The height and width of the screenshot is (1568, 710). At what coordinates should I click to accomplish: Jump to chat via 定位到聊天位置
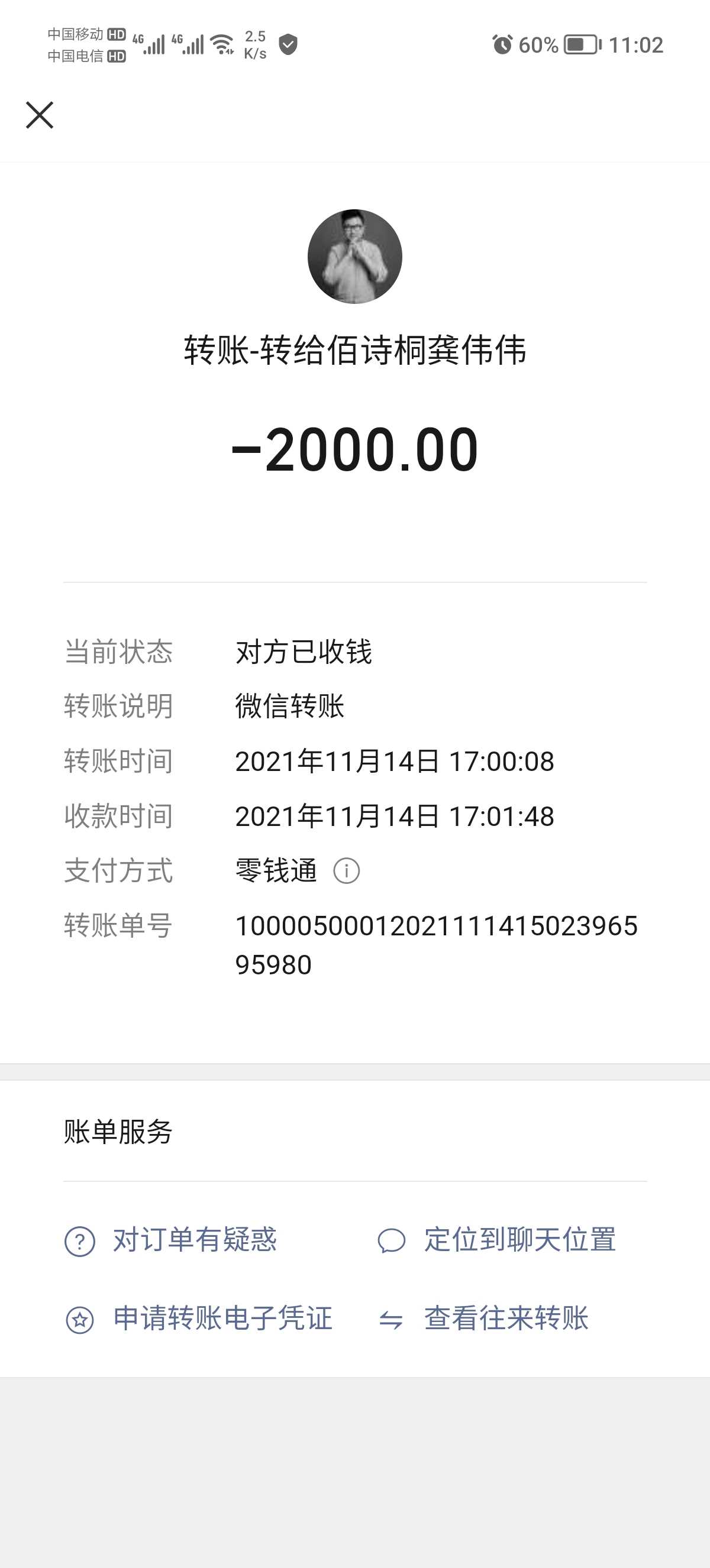[x=497, y=1240]
